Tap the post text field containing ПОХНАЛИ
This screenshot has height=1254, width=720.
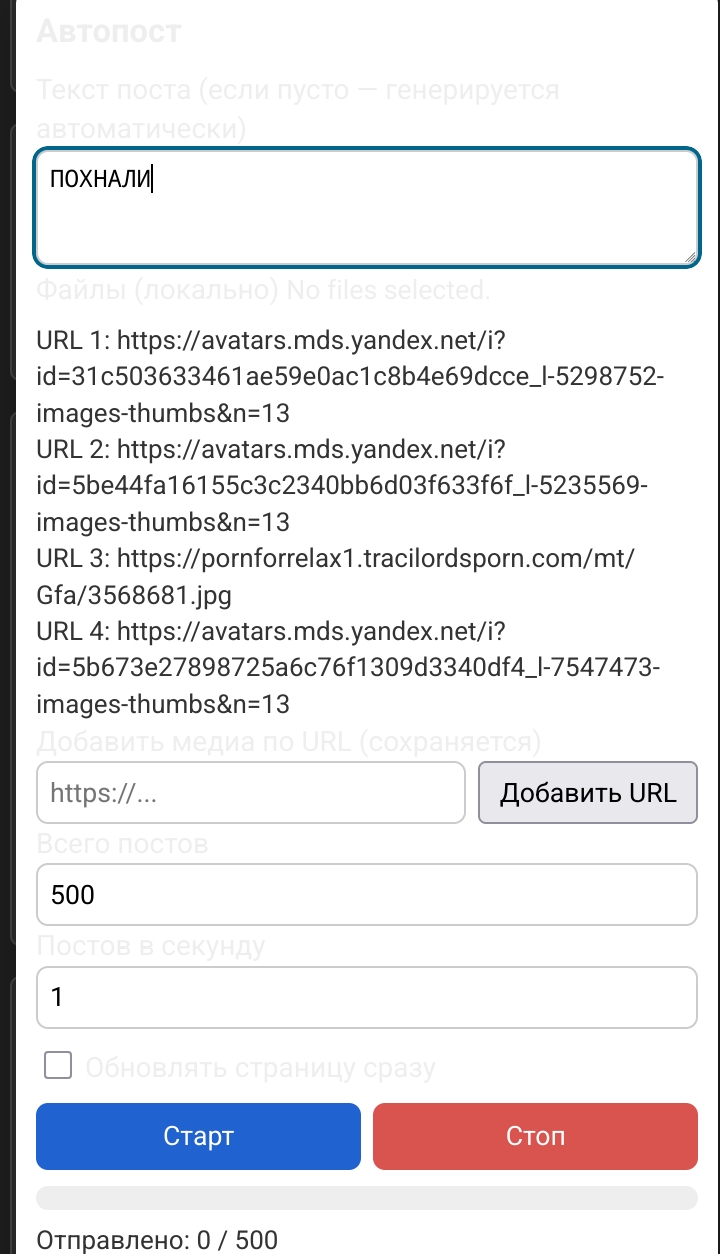pyautogui.click(x=366, y=208)
